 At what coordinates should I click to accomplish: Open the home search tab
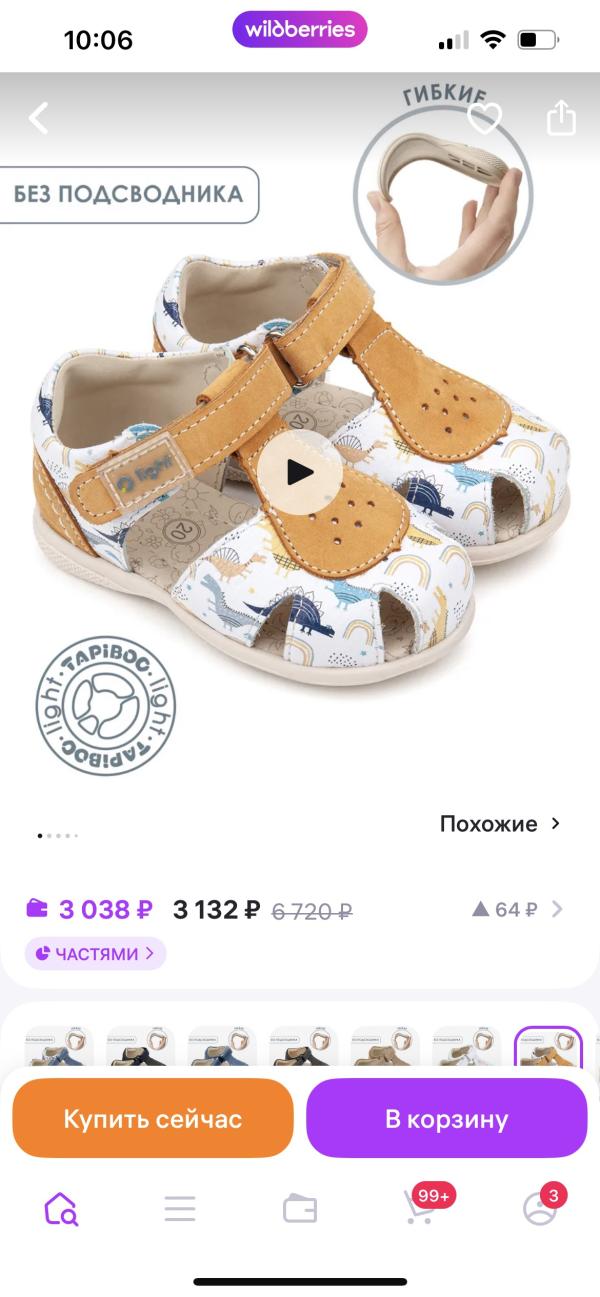pyautogui.click(x=61, y=1209)
